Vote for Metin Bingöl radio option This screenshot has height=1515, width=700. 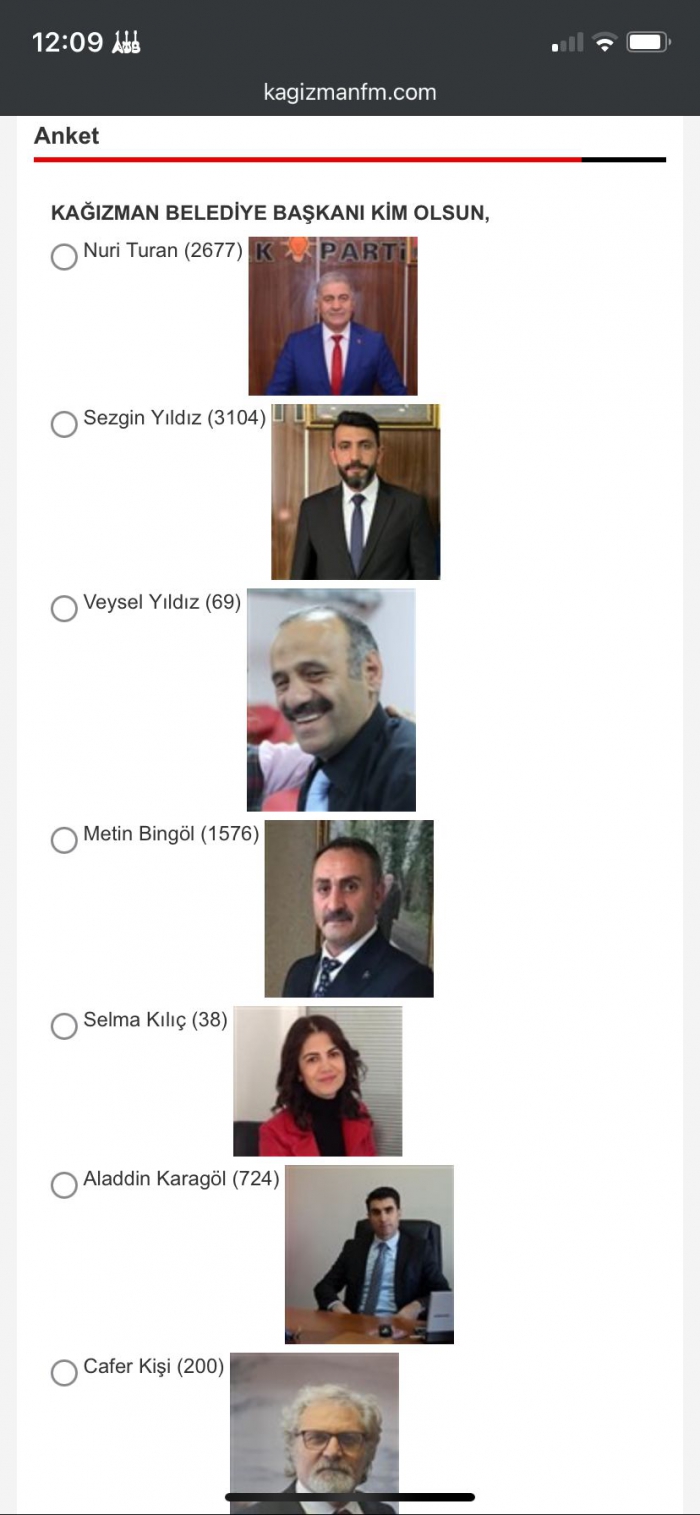tap(64, 840)
